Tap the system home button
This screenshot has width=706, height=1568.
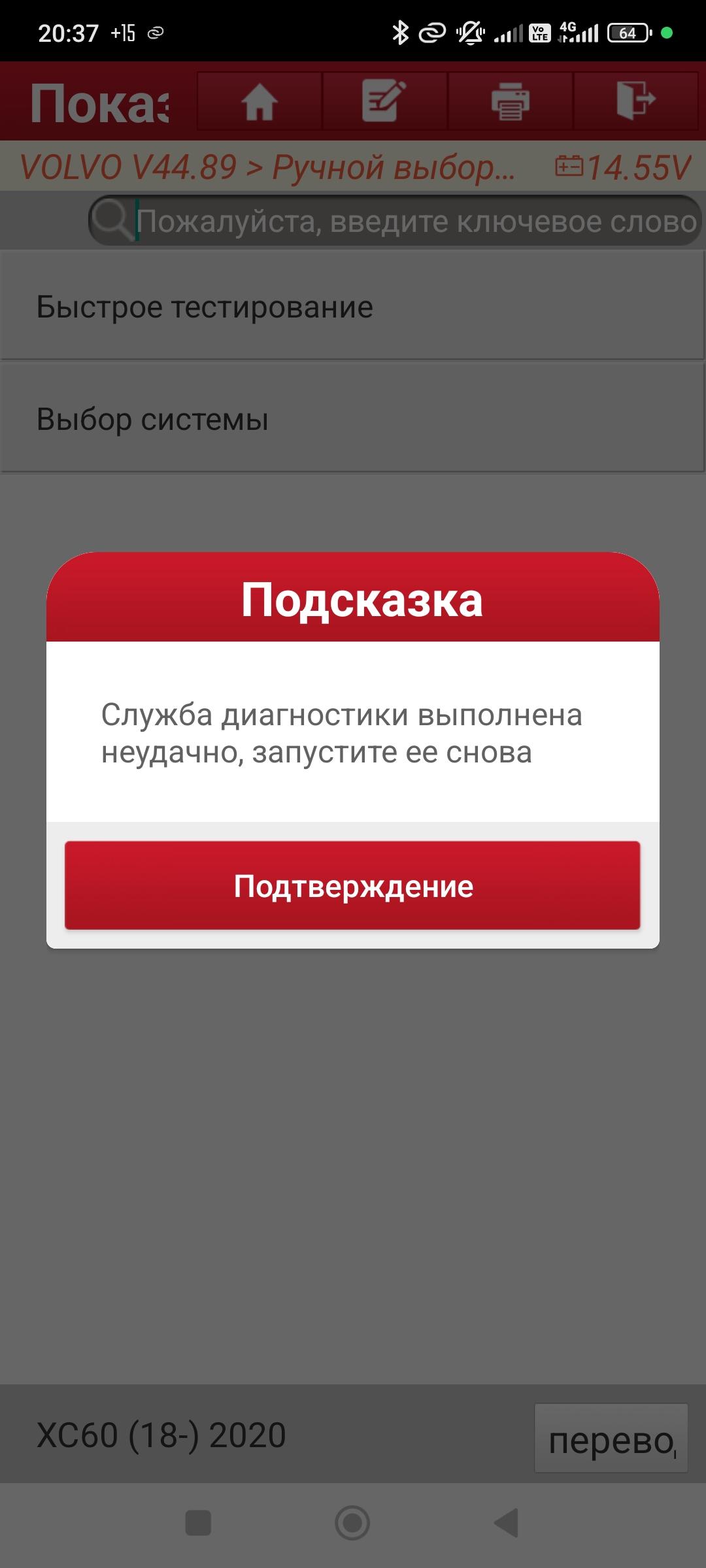coord(352,1523)
